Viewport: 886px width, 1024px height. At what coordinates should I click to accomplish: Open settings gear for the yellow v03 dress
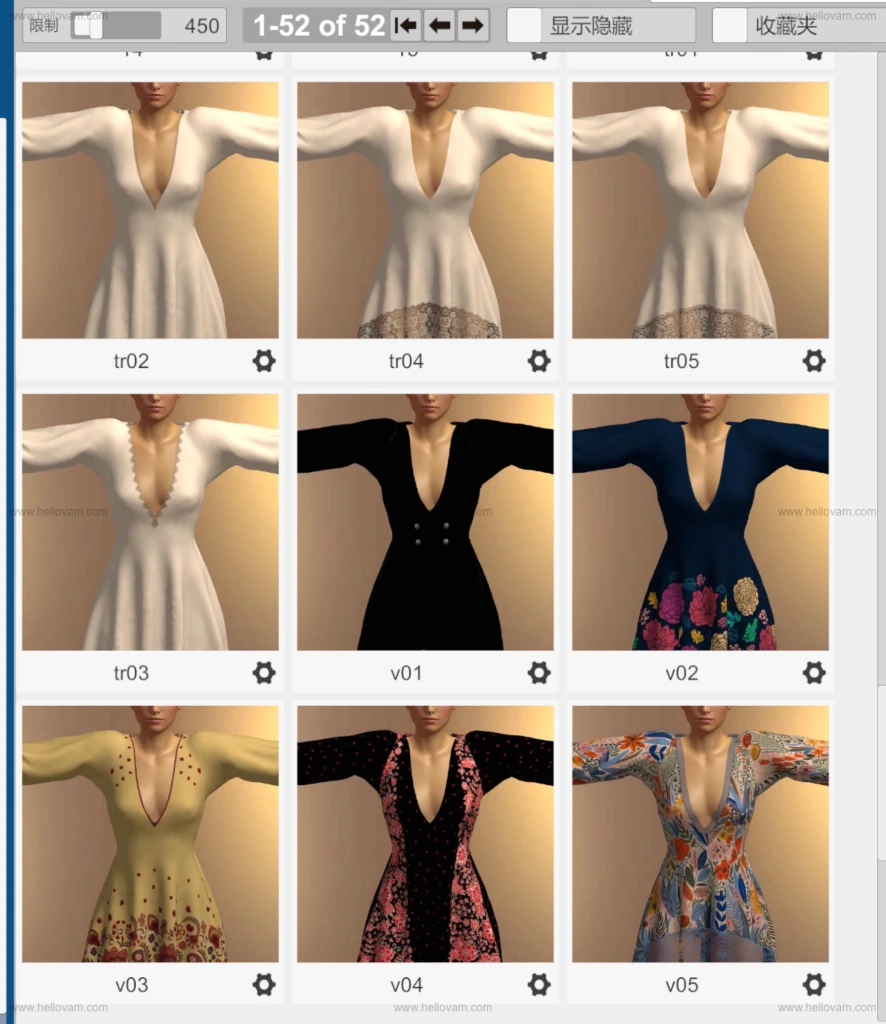263,985
